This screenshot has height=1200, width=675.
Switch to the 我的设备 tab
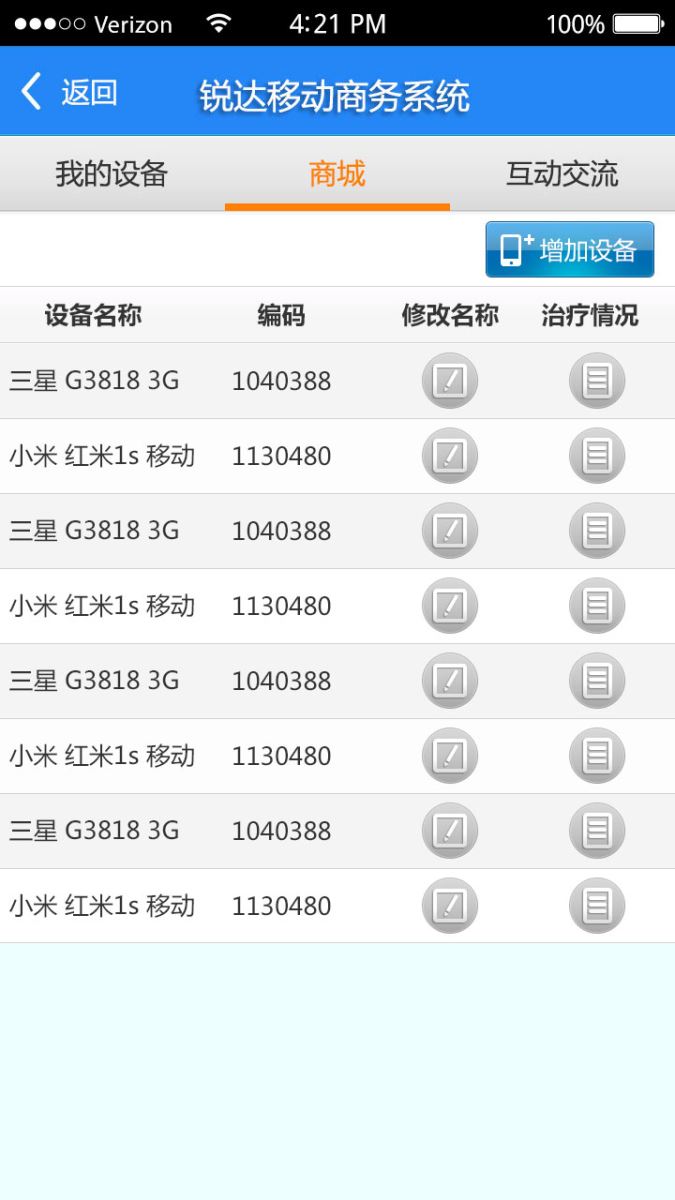[112, 174]
